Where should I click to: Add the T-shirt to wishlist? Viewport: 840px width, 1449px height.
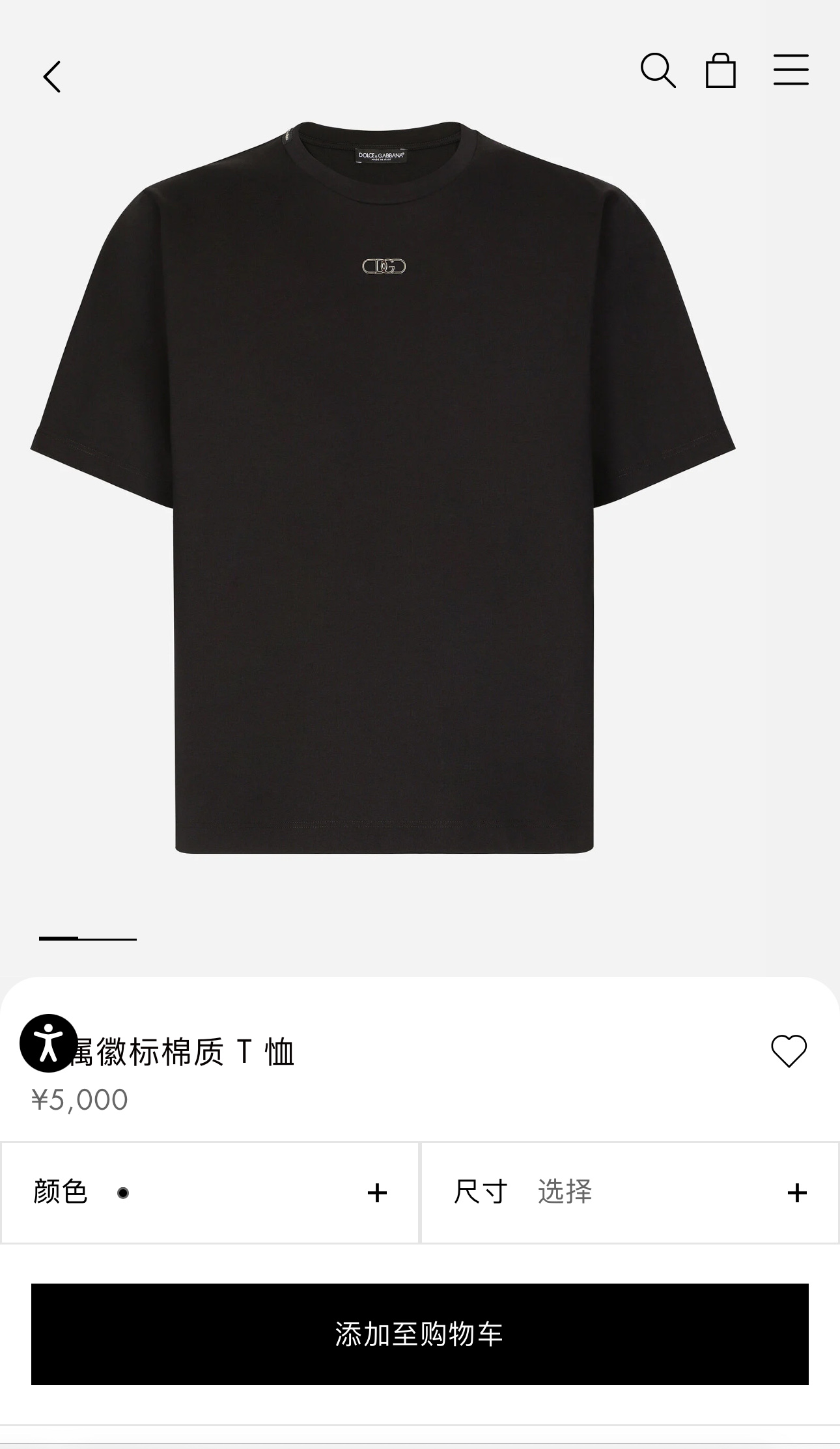click(789, 1051)
